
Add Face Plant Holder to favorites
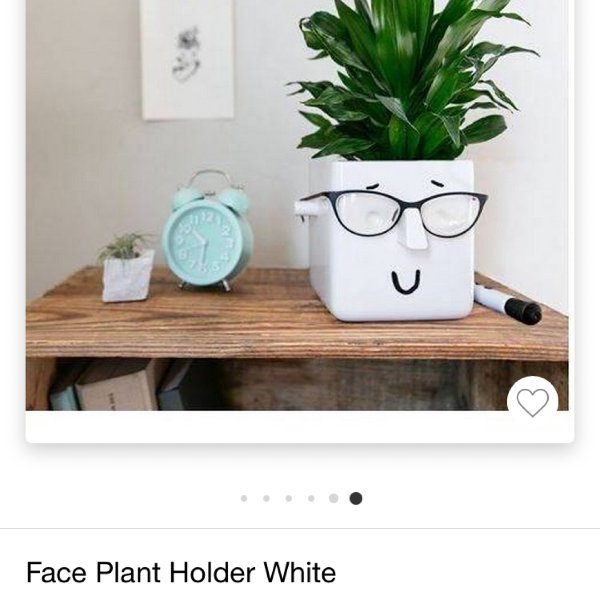[x=532, y=402]
